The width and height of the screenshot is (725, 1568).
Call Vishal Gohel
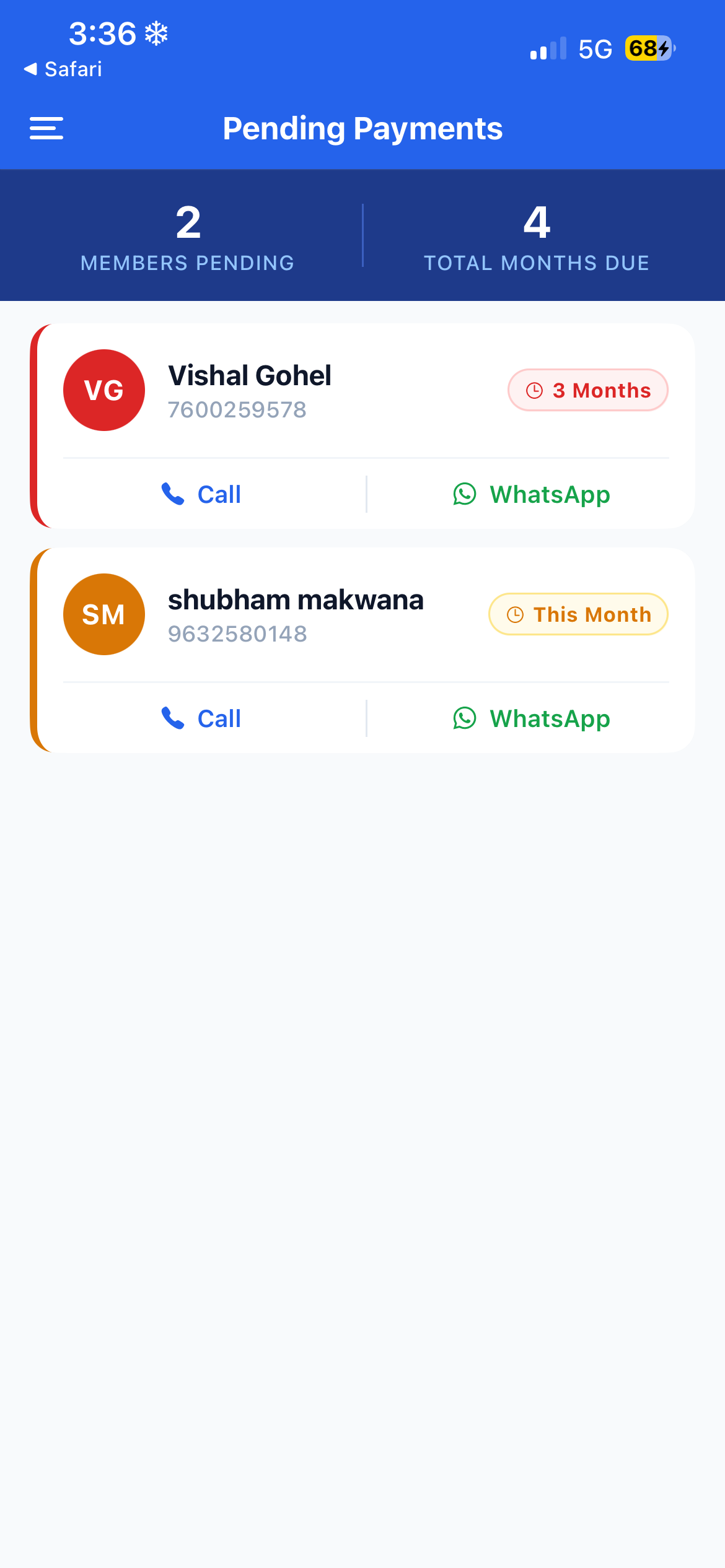tap(202, 494)
